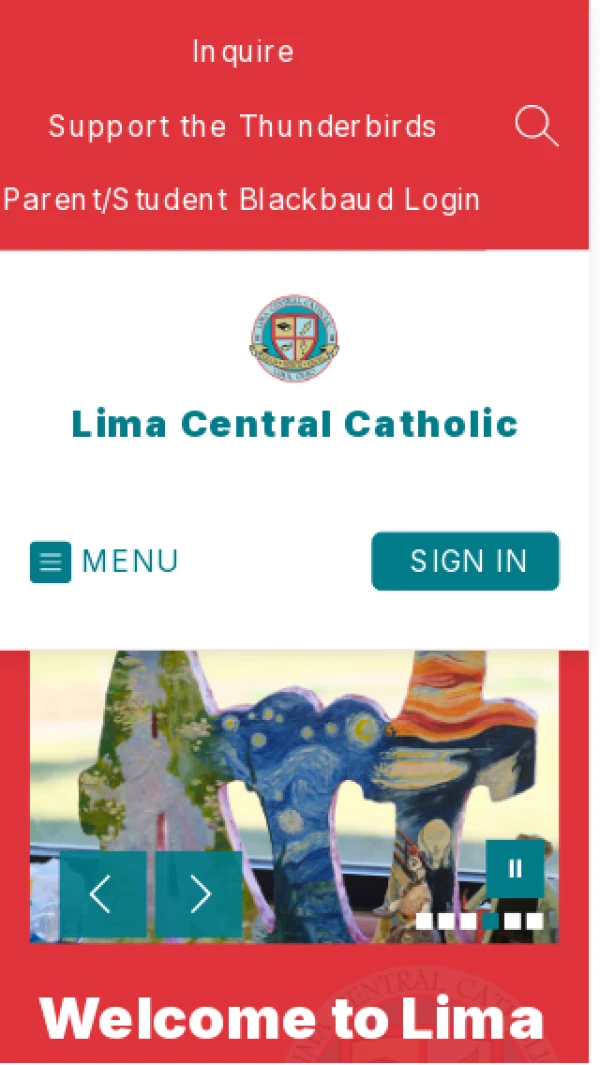Advance to the next slideshow image
The width and height of the screenshot is (600, 1065).
pos(199,894)
